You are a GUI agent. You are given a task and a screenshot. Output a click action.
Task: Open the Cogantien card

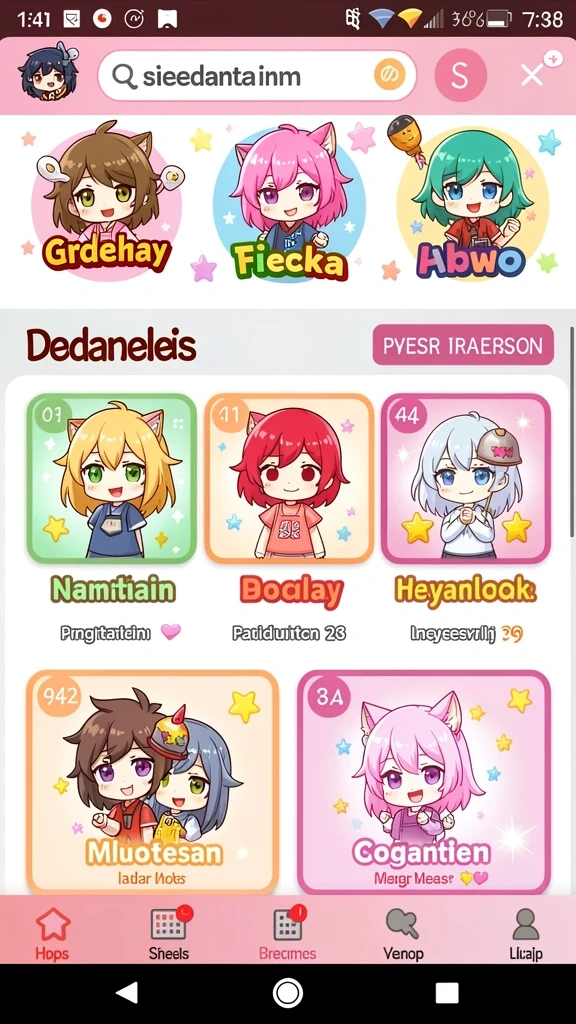423,782
